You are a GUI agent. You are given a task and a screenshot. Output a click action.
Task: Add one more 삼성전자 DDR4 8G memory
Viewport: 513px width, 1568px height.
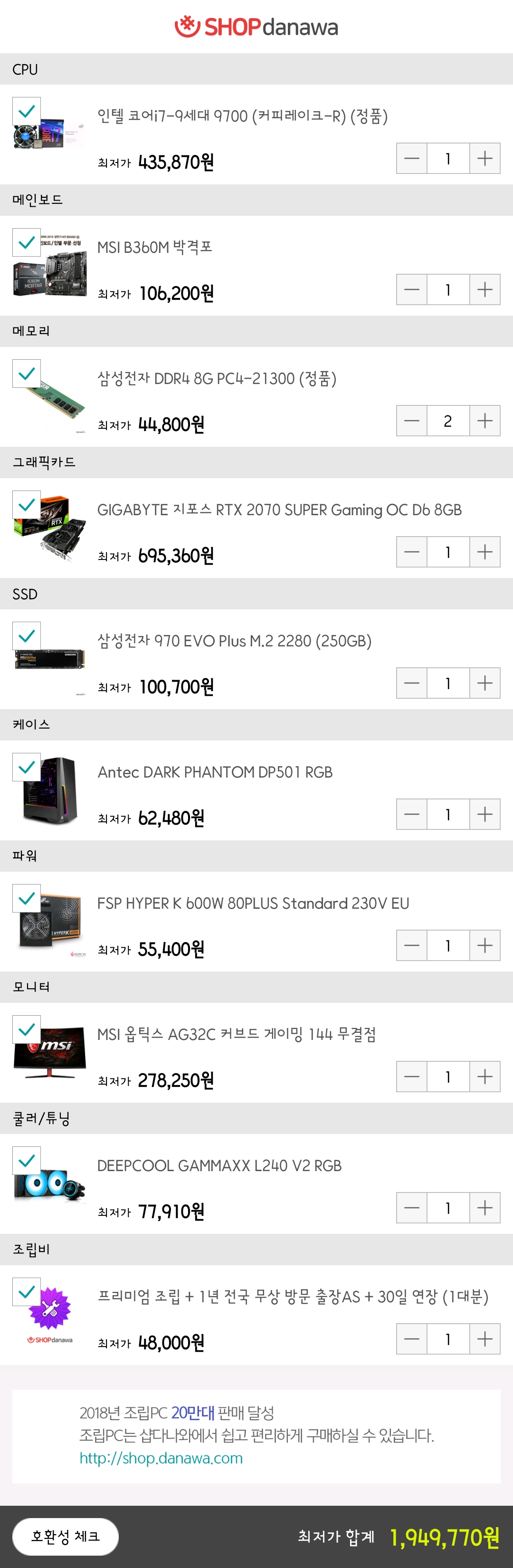484,421
